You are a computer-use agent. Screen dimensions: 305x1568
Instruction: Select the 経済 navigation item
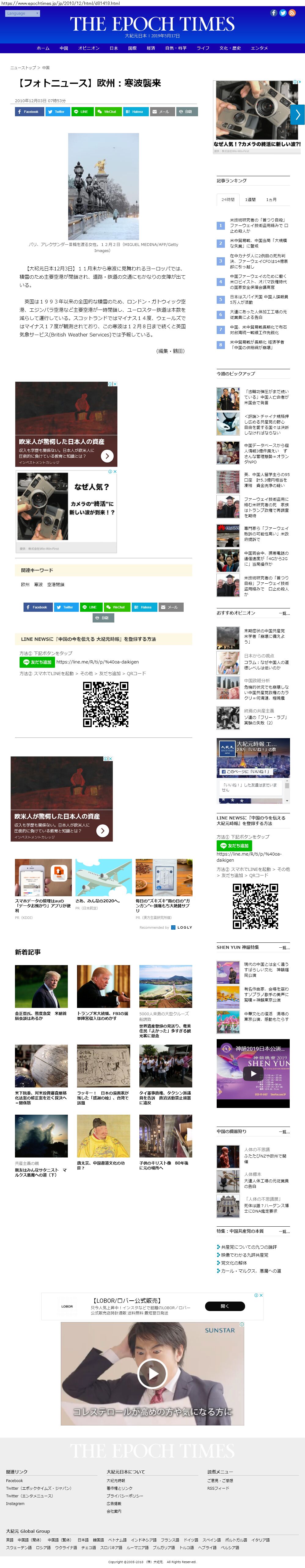pyautogui.click(x=151, y=48)
